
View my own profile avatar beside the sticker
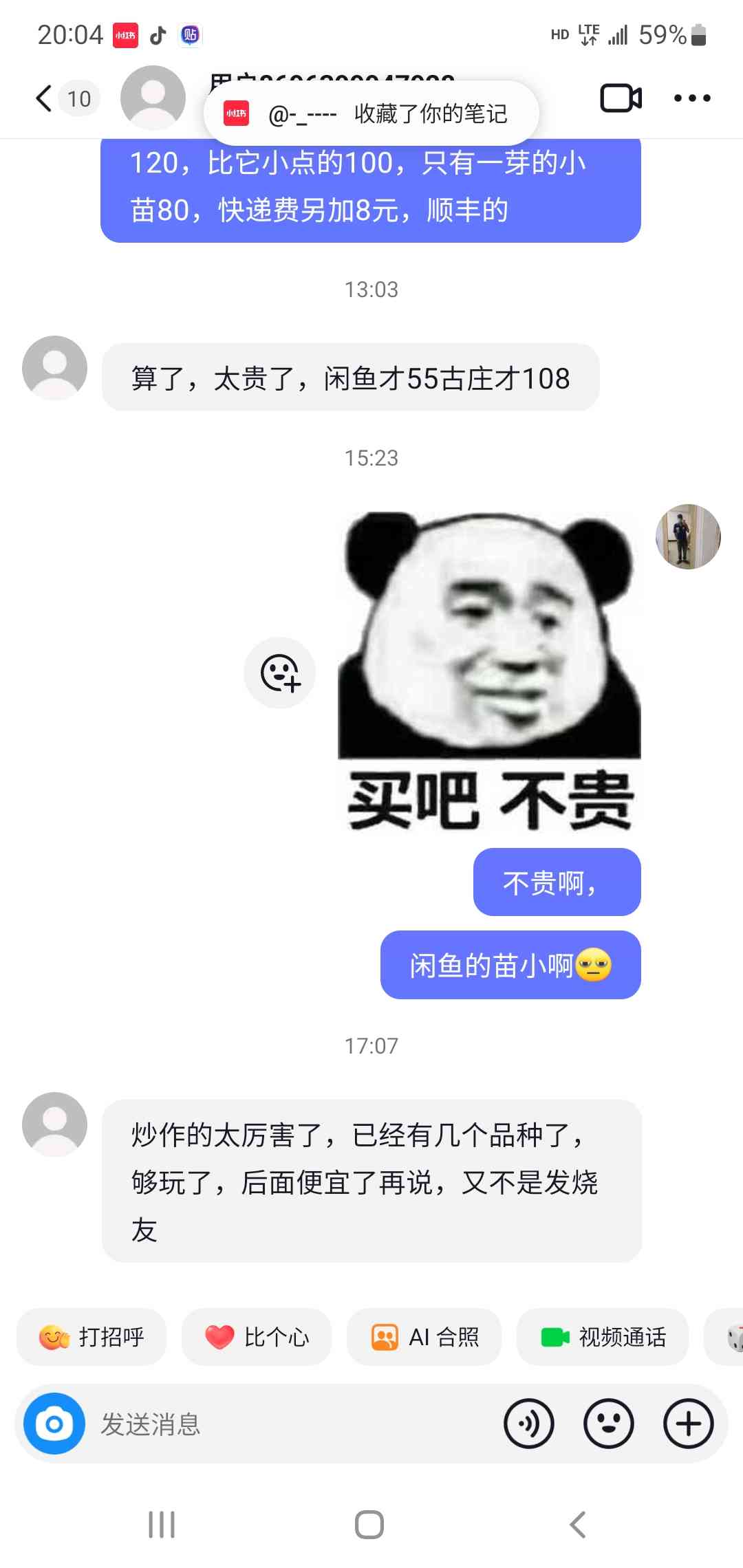688,536
